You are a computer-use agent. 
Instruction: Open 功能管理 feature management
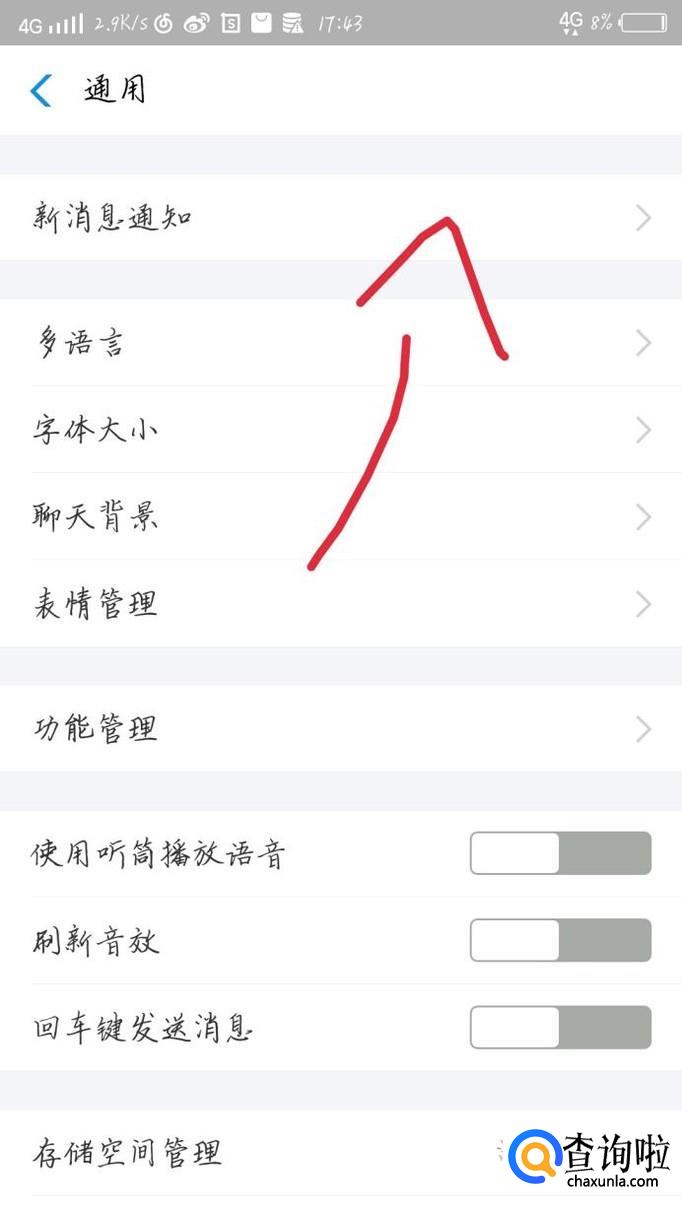pos(341,728)
